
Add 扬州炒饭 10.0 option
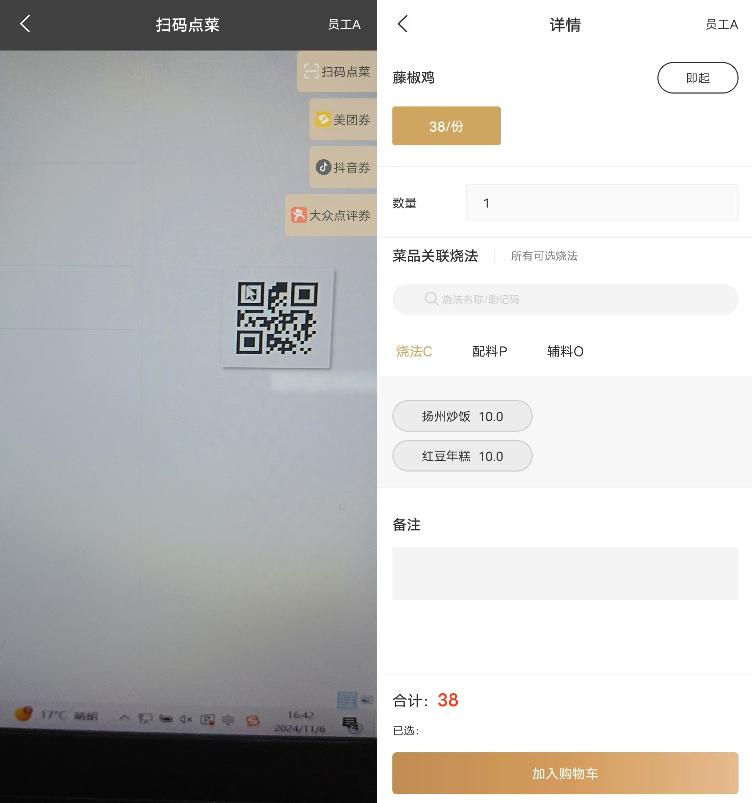(x=462, y=416)
